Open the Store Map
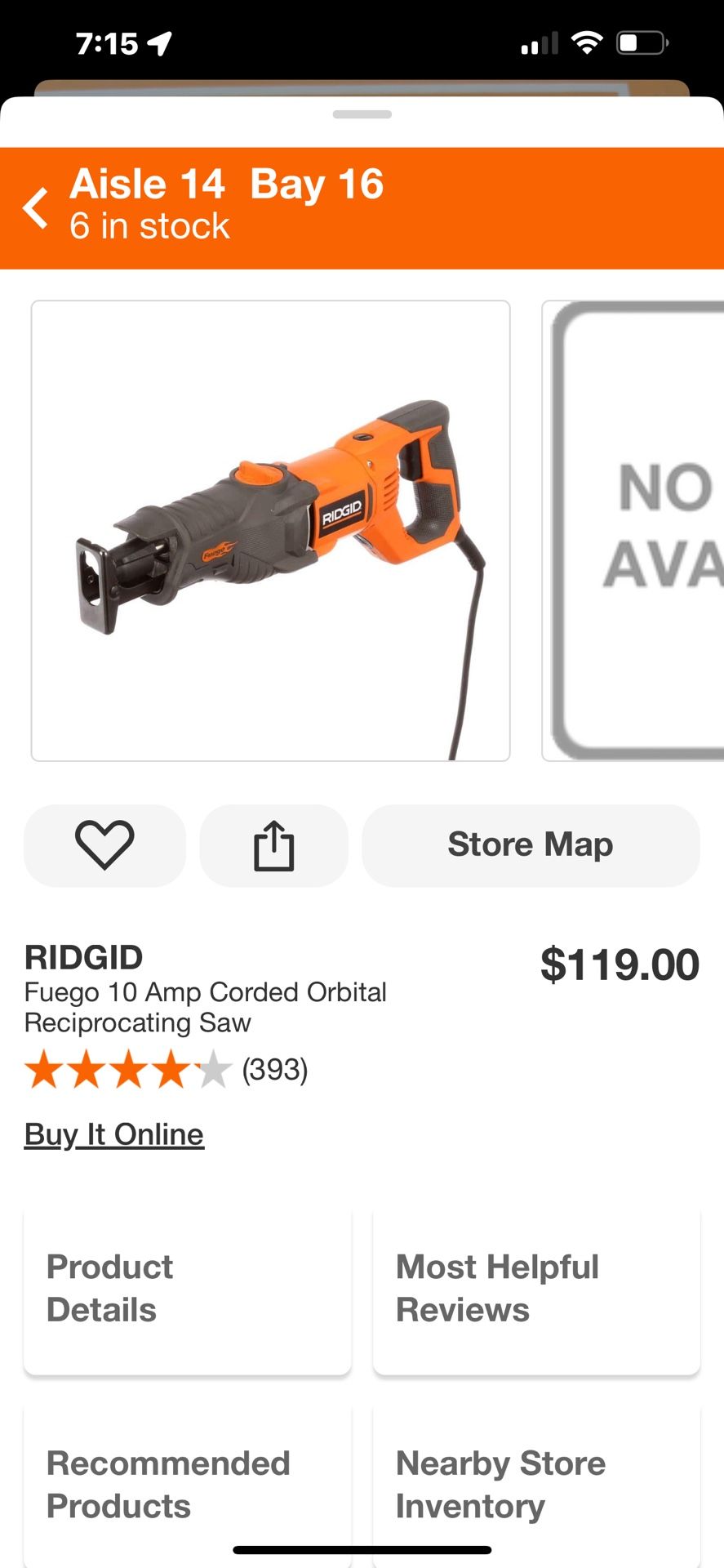The image size is (724, 1568). [x=531, y=845]
